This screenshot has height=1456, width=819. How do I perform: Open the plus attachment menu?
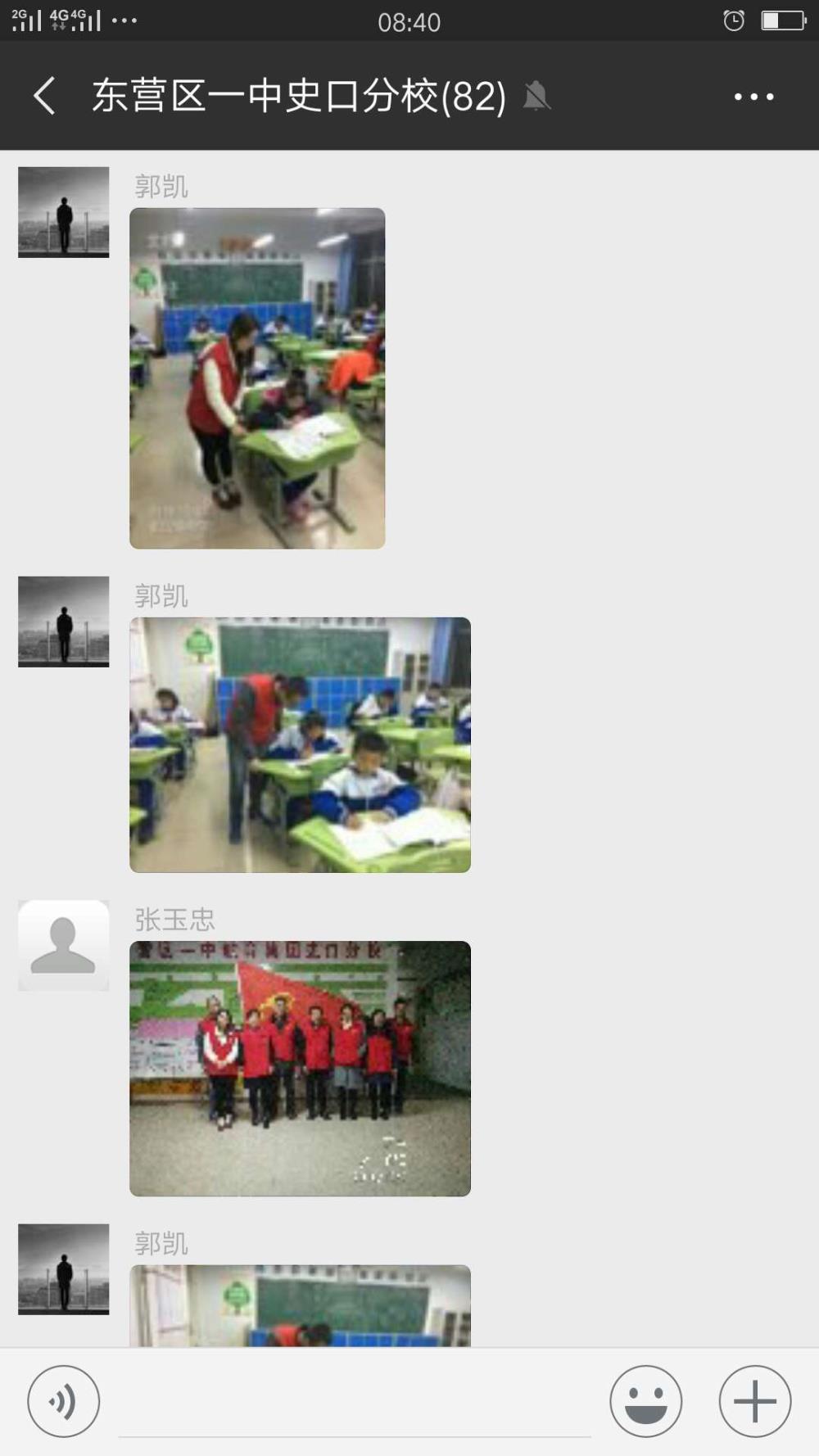coord(755,1401)
